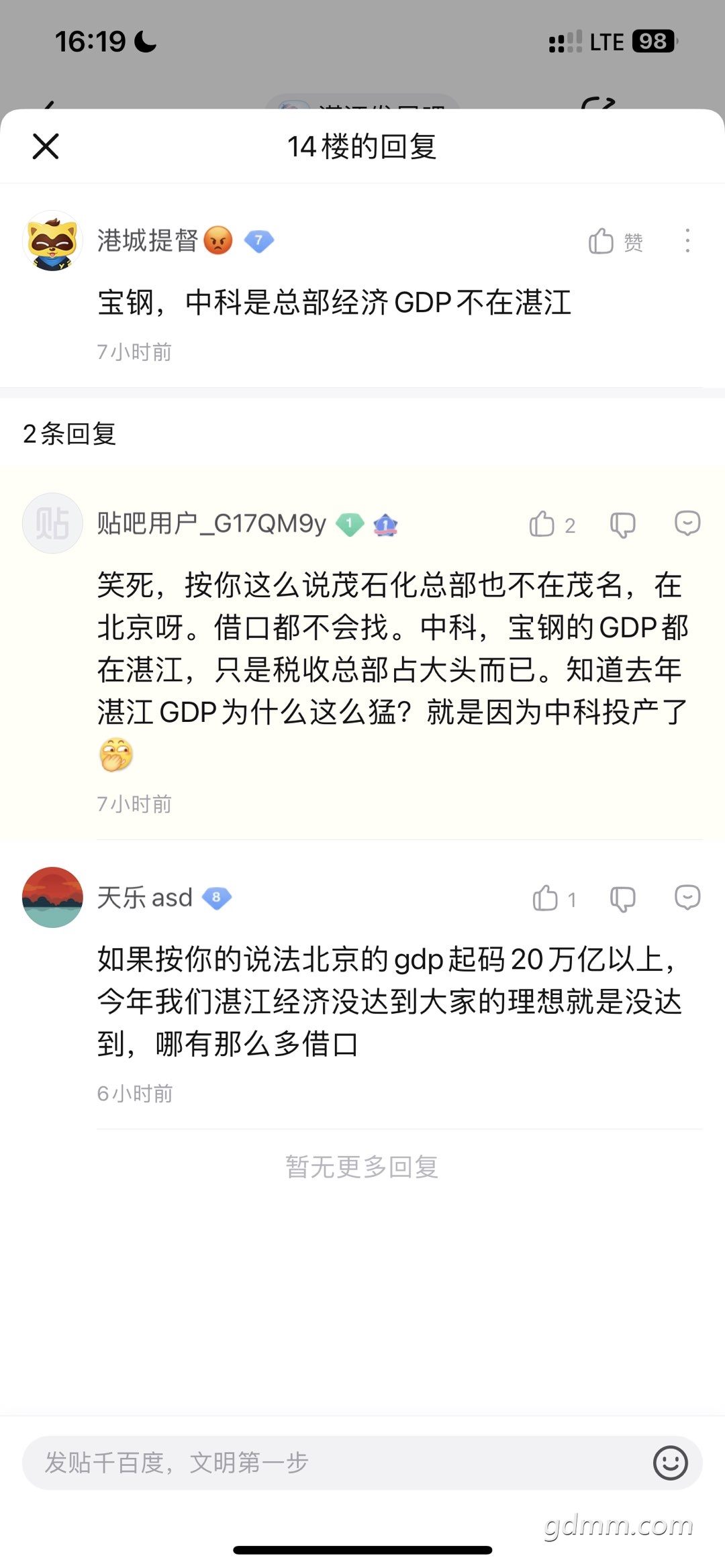View 贴吧用户_G17QM9y's profile avatar
The height and width of the screenshot is (1568, 725).
pos(52,523)
